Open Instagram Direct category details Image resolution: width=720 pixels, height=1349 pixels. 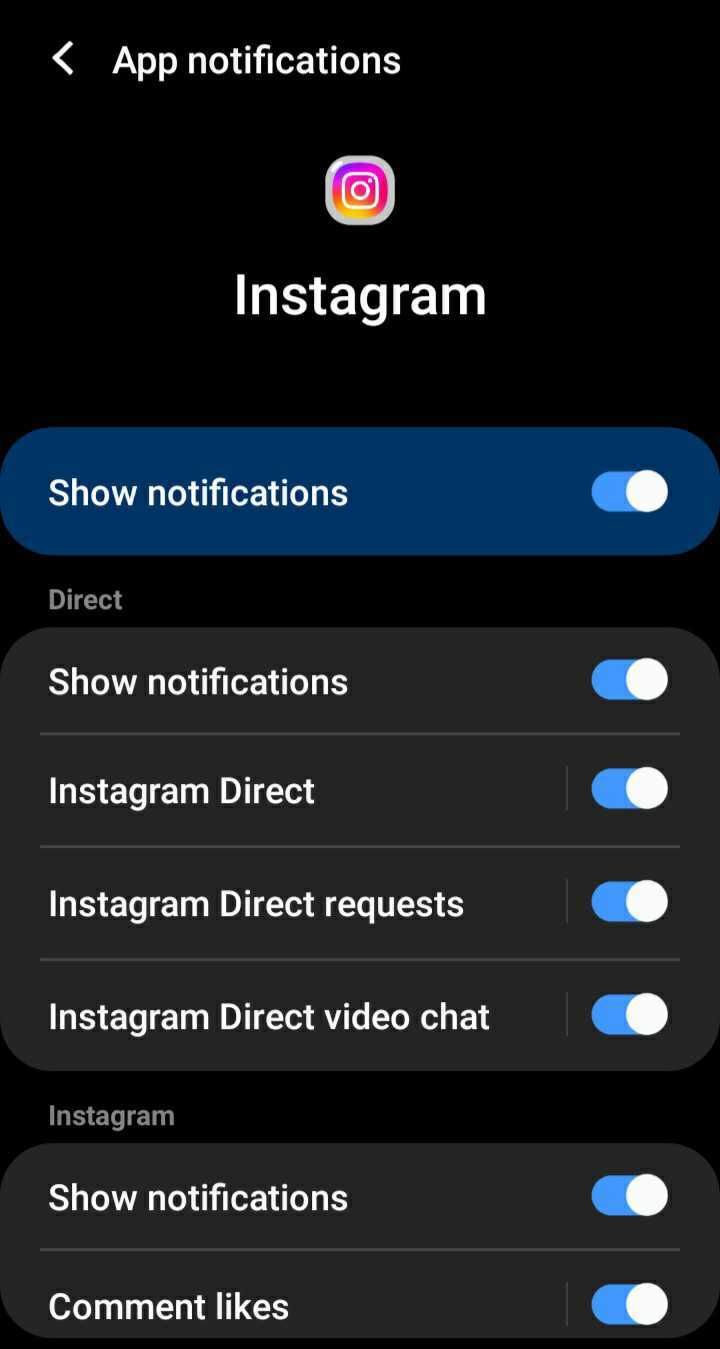click(x=250, y=789)
